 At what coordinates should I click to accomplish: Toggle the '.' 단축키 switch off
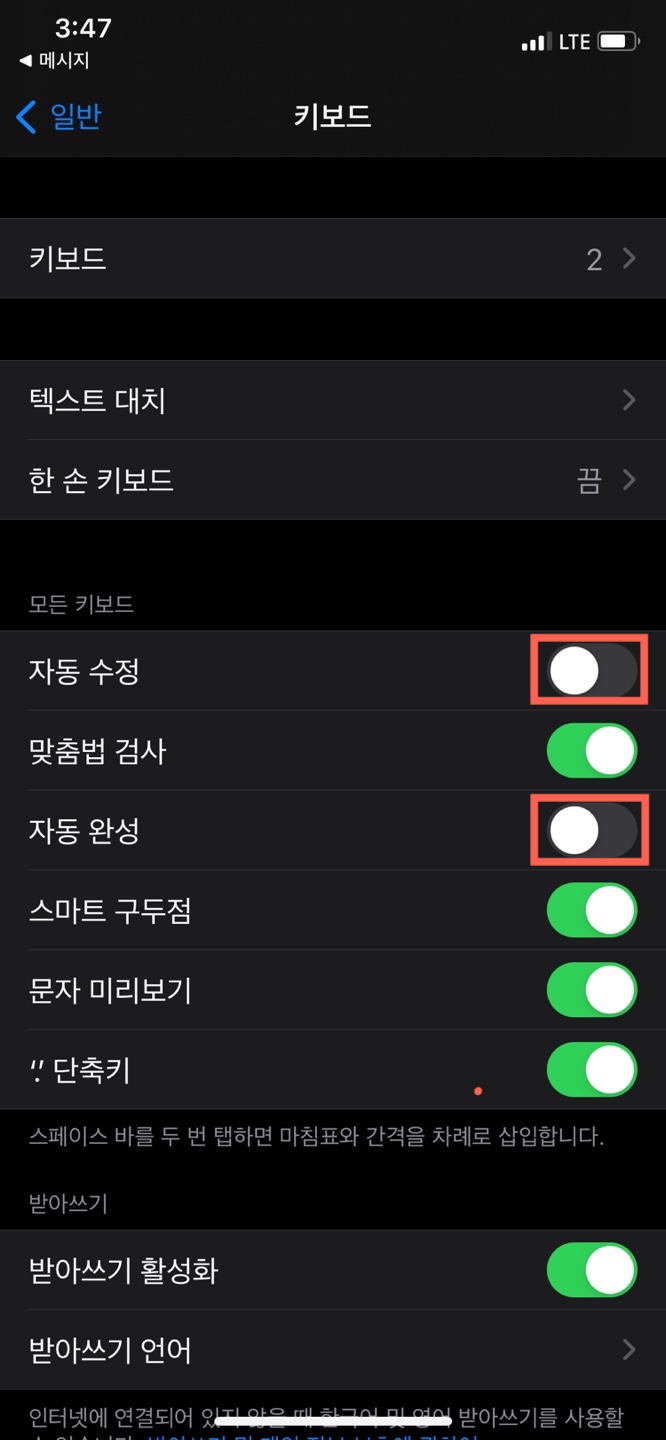591,1071
